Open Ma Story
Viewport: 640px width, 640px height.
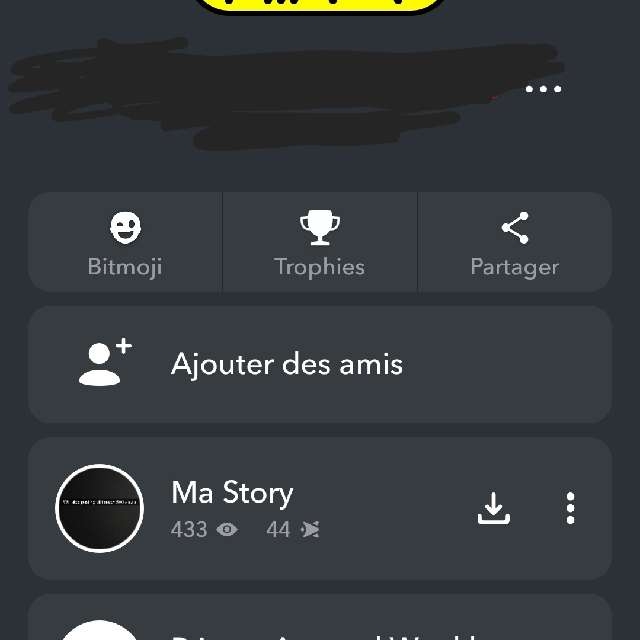[x=232, y=508]
